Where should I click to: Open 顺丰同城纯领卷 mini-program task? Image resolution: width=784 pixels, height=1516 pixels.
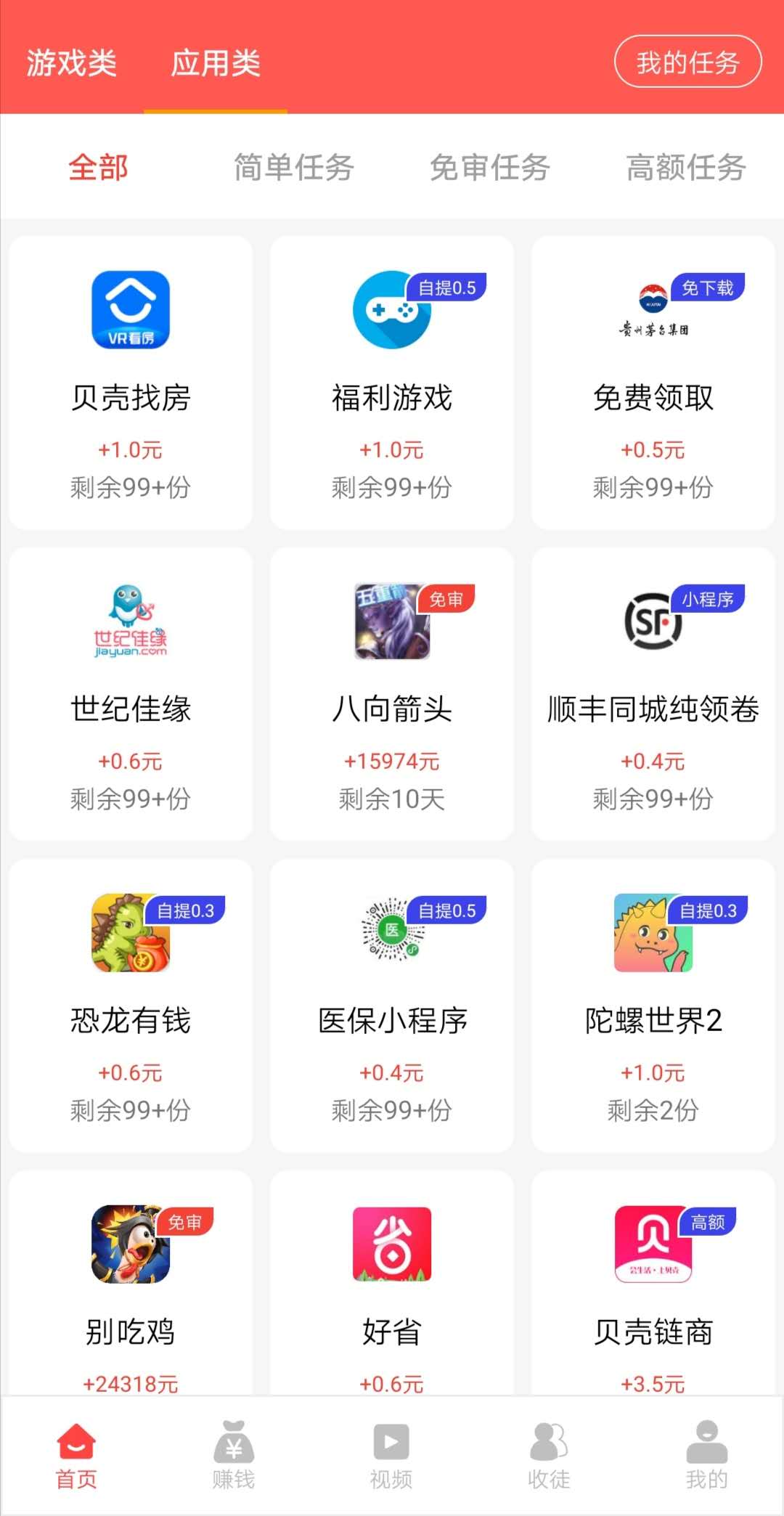point(653,693)
